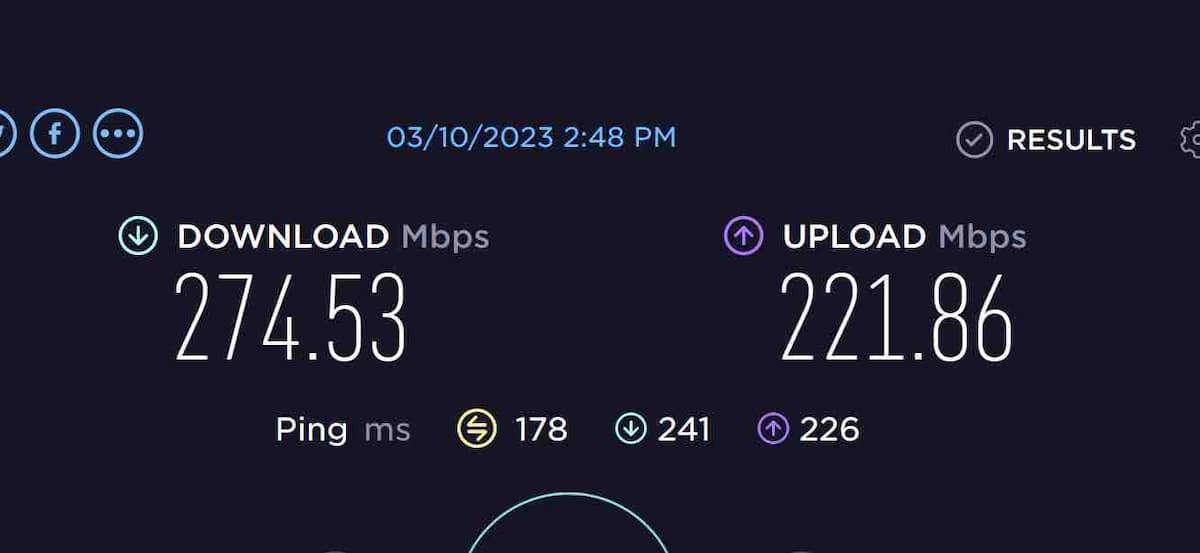Share the result on Facebook
The height and width of the screenshot is (553, 1200).
55,133
